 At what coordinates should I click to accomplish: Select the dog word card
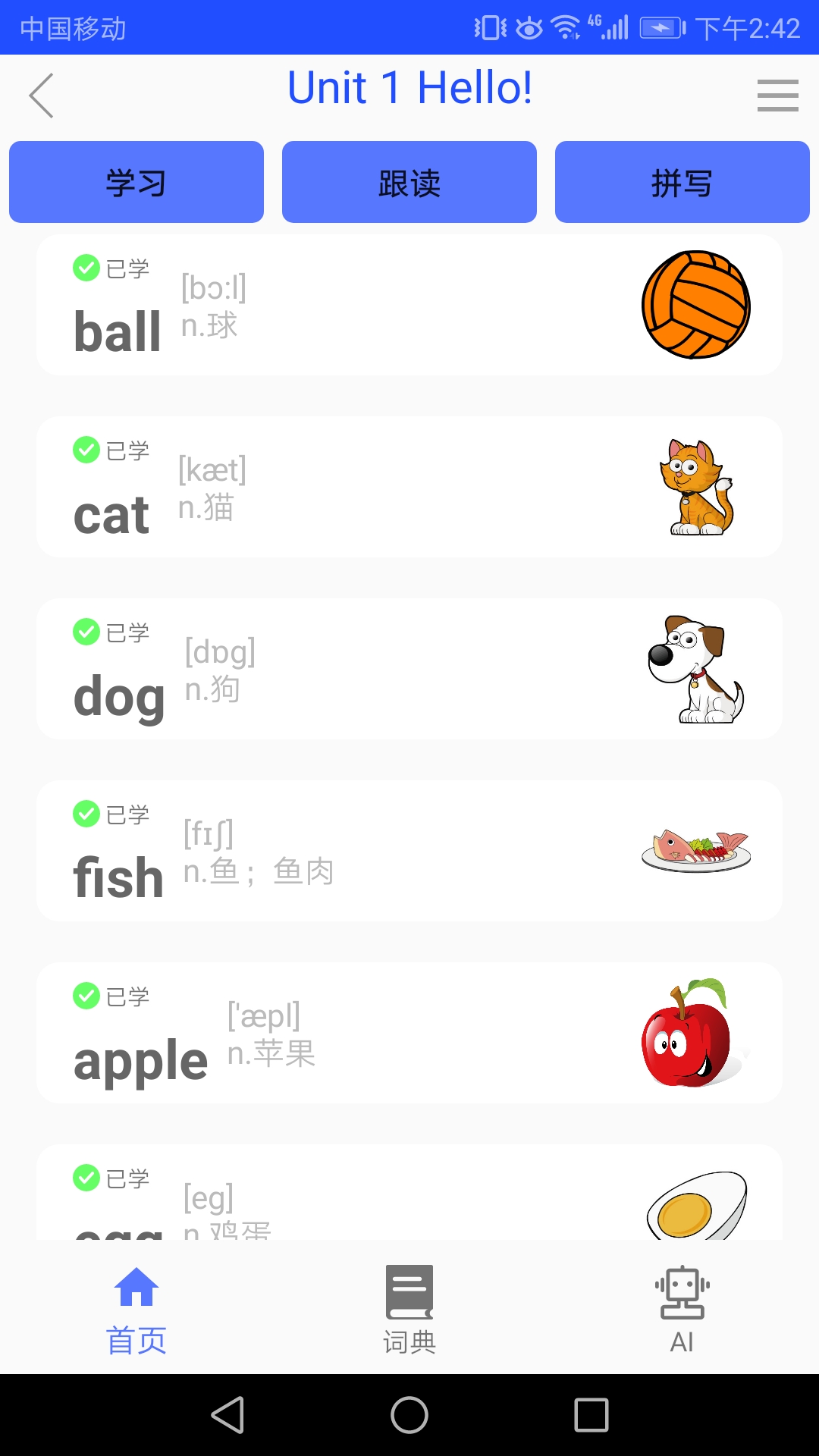[x=409, y=669]
